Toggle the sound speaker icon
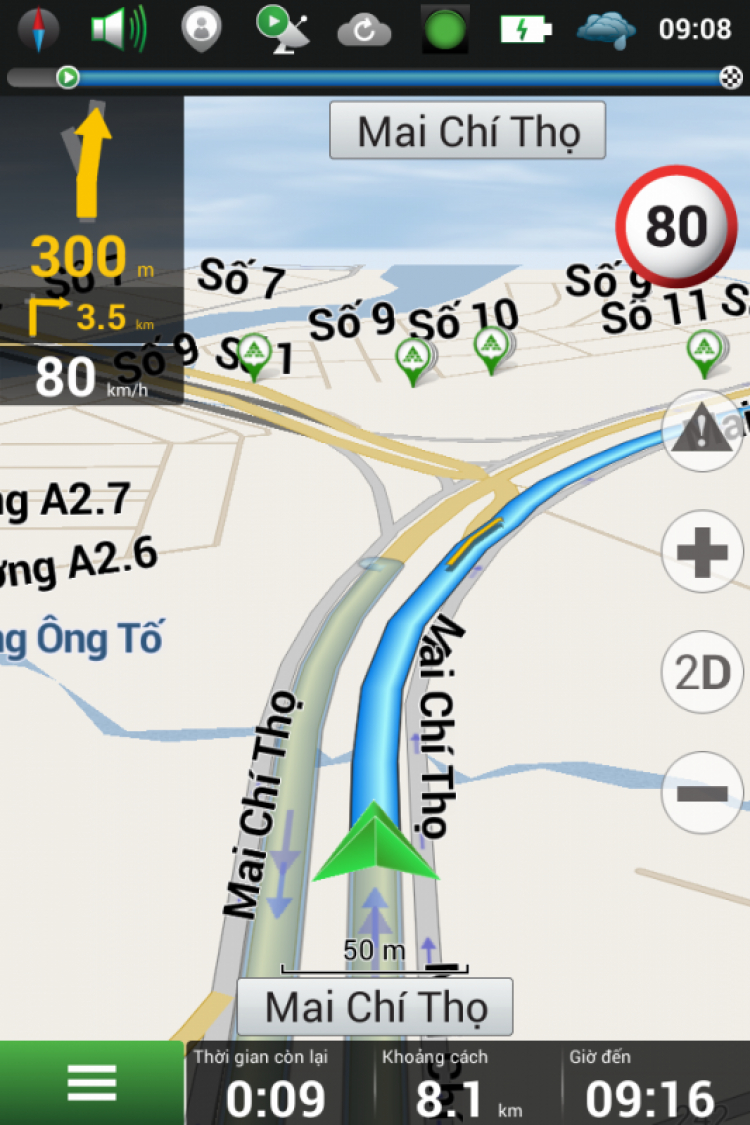This screenshot has width=750, height=1125. coord(118,29)
